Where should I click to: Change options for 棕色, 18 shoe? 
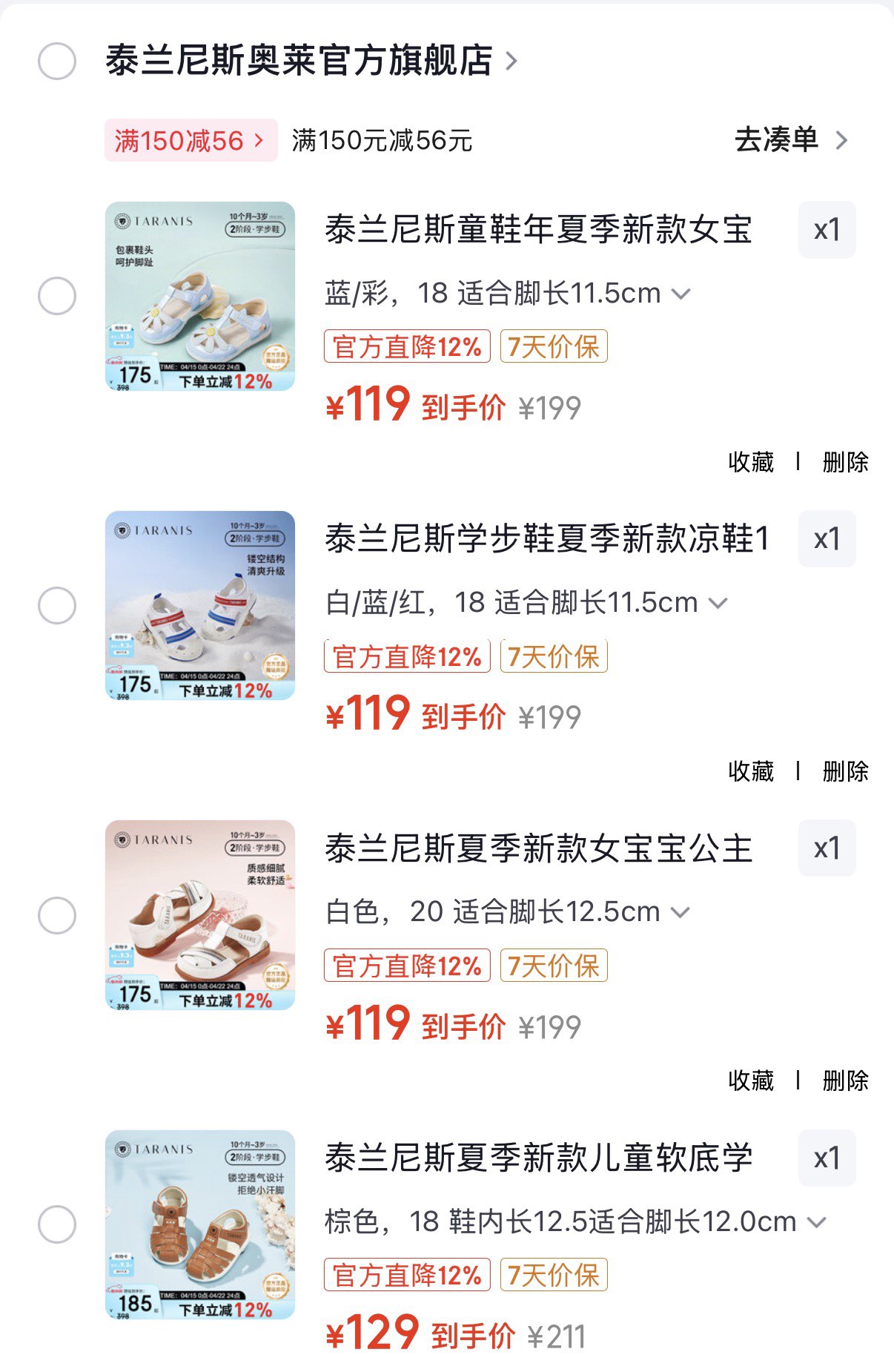(575, 1221)
